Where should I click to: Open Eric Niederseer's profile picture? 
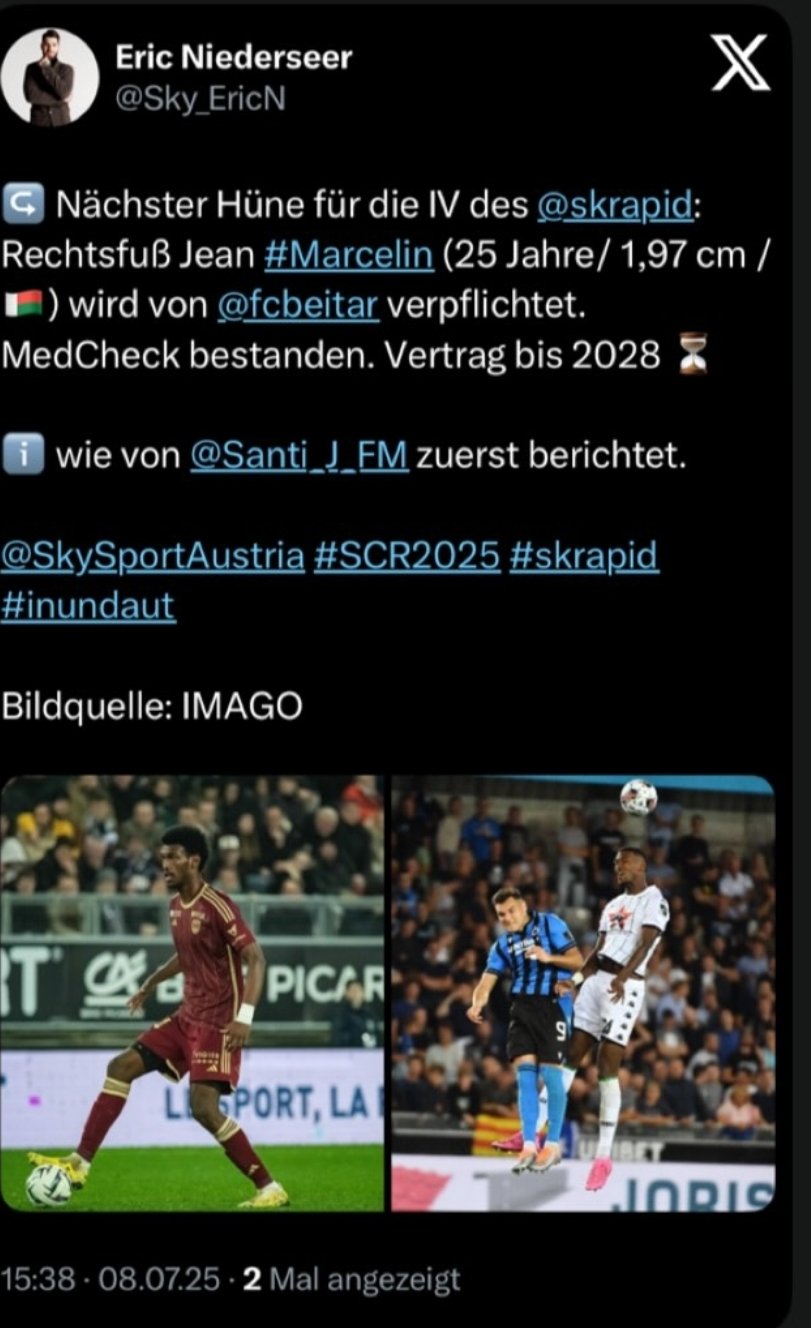coord(49,77)
